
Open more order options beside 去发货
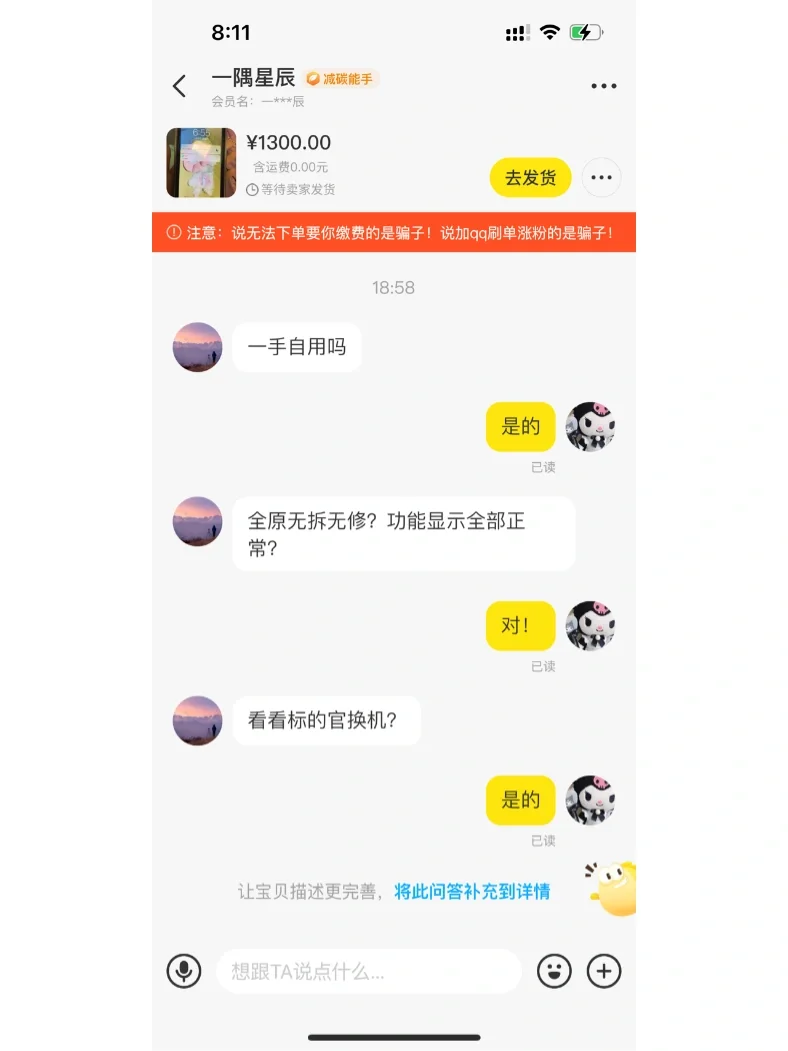pos(602,178)
